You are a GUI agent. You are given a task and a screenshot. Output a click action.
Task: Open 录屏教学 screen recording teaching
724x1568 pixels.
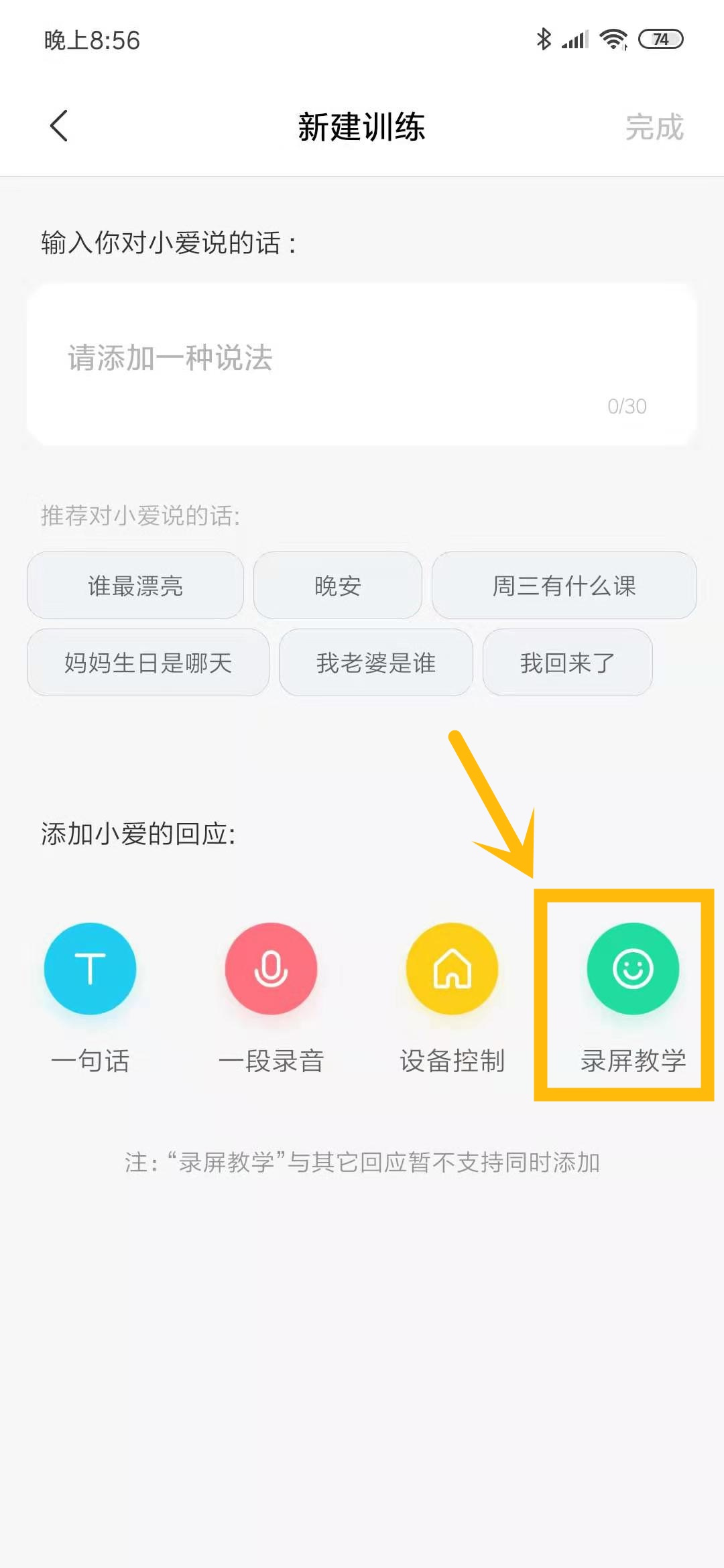click(x=633, y=969)
